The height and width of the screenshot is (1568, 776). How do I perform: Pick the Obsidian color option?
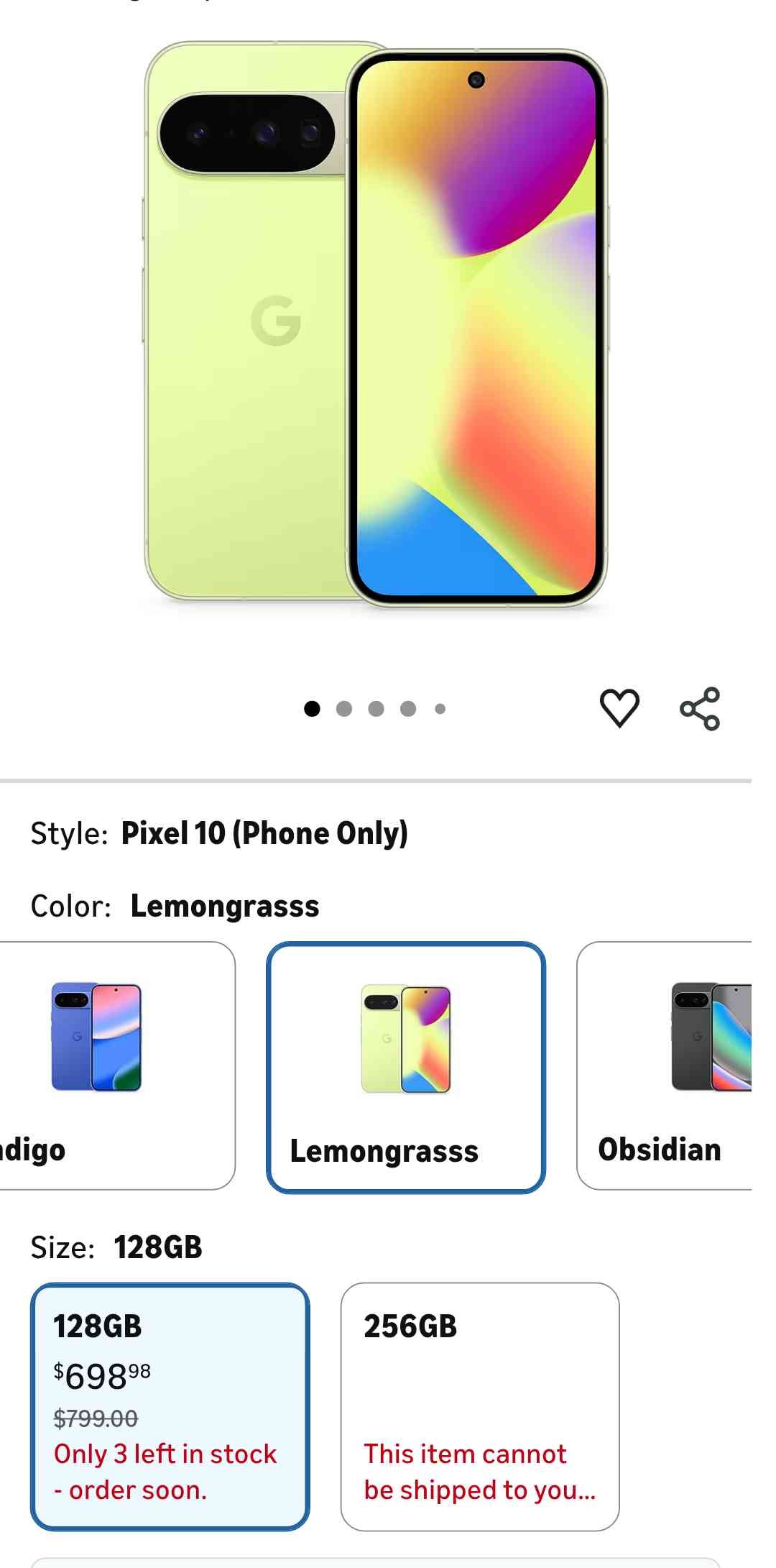[x=665, y=1065]
